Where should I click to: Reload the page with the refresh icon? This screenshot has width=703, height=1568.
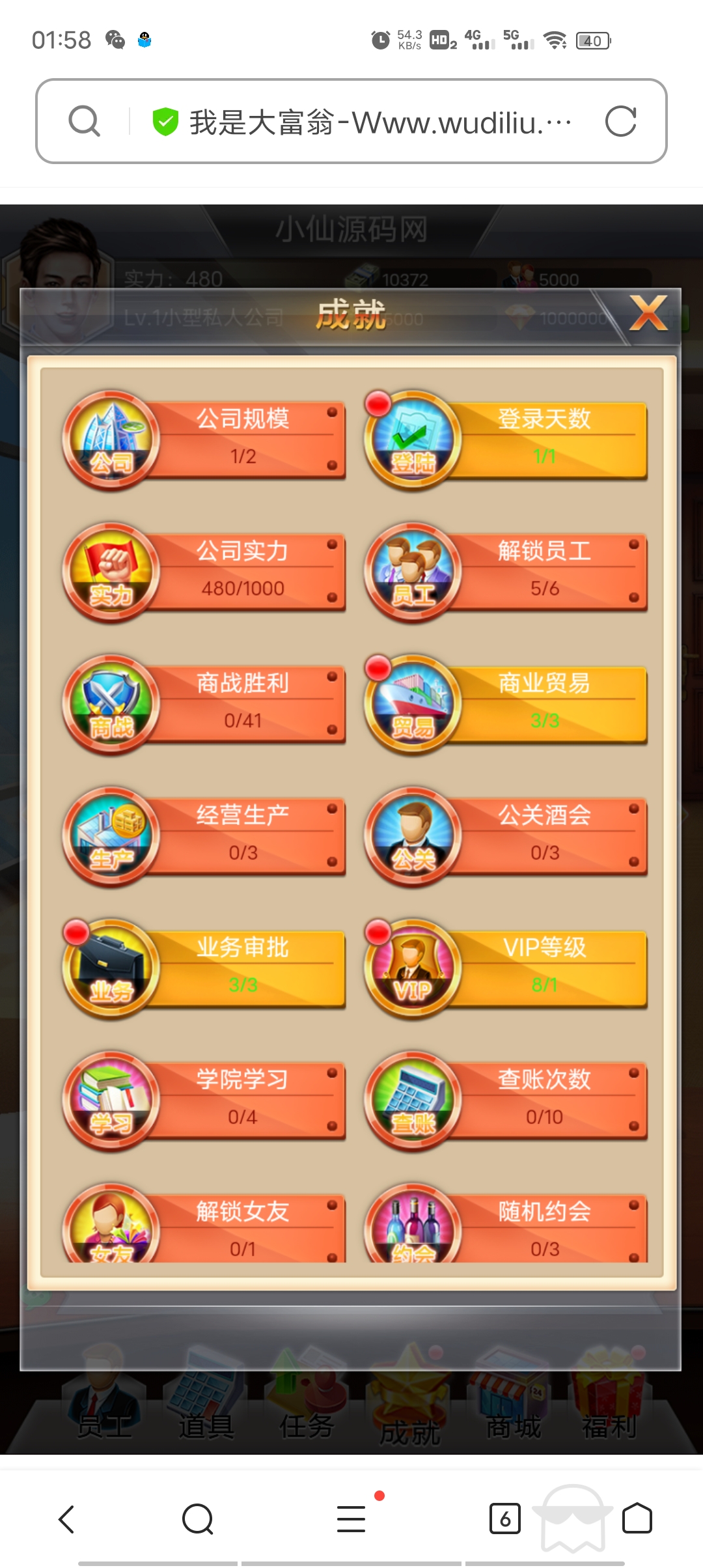pyautogui.click(x=620, y=122)
